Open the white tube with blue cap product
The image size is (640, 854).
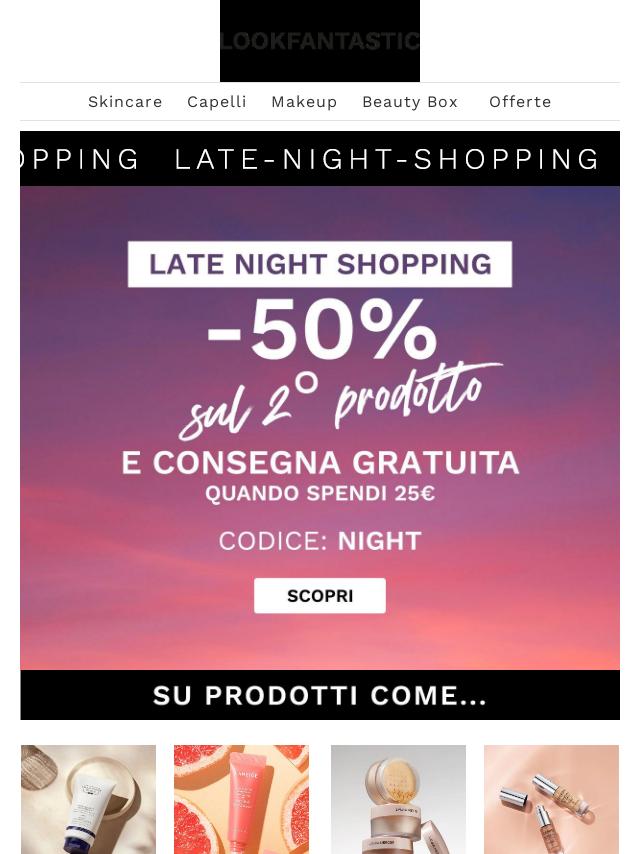[88, 799]
